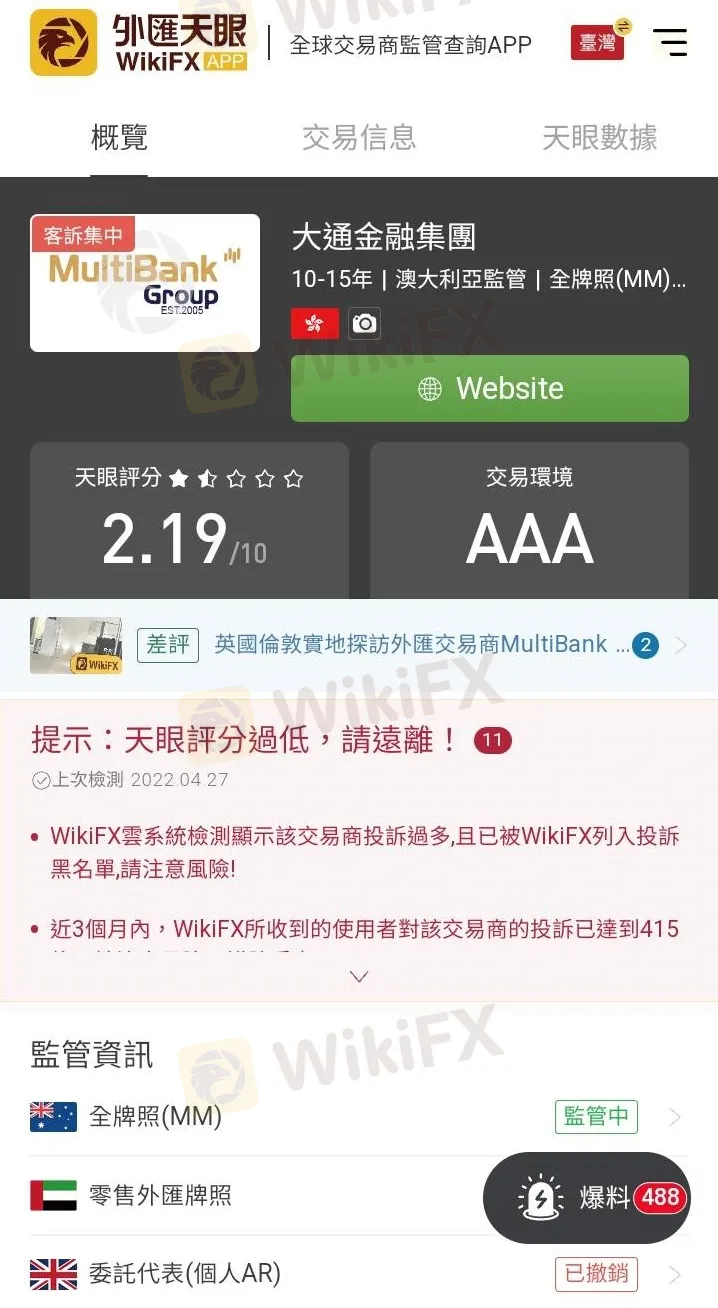Open the broker's Website button
Screen dimensions: 718x1308
[x=489, y=388]
